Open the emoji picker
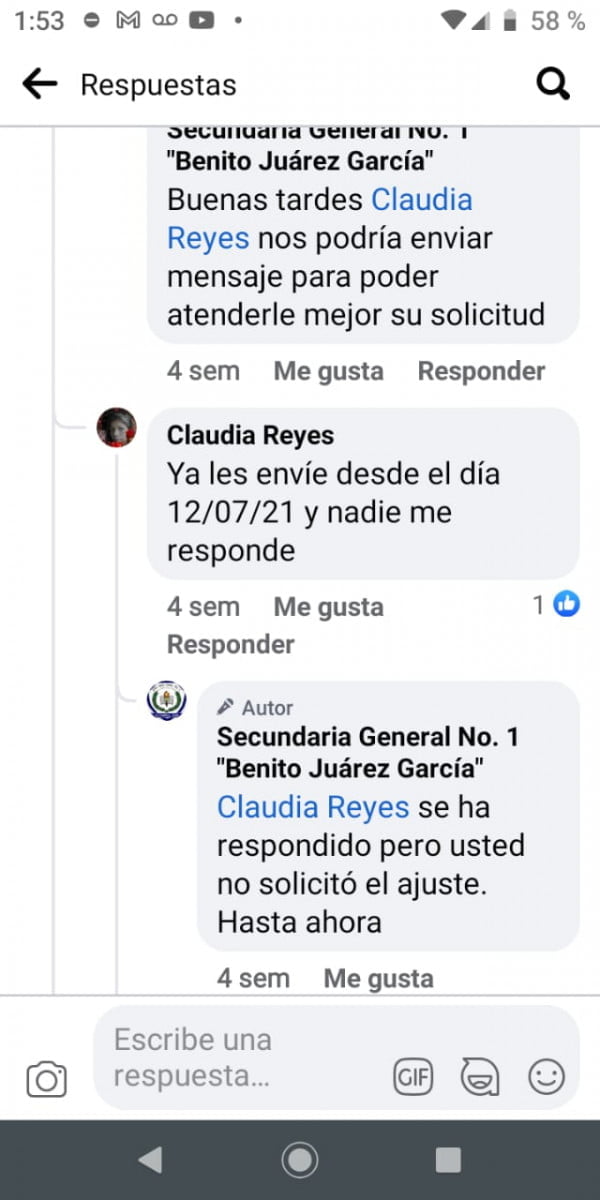600x1200 pixels. 547,1077
